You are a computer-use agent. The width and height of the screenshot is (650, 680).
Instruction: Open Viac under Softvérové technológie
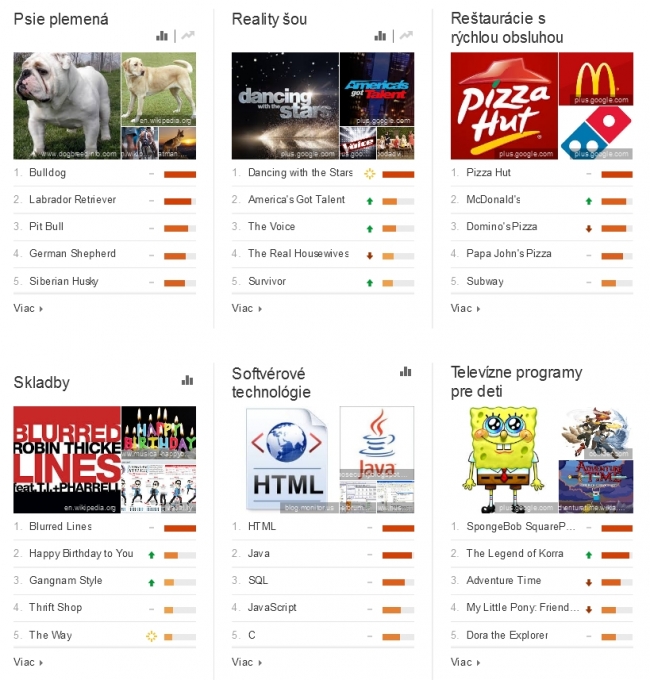click(x=246, y=662)
